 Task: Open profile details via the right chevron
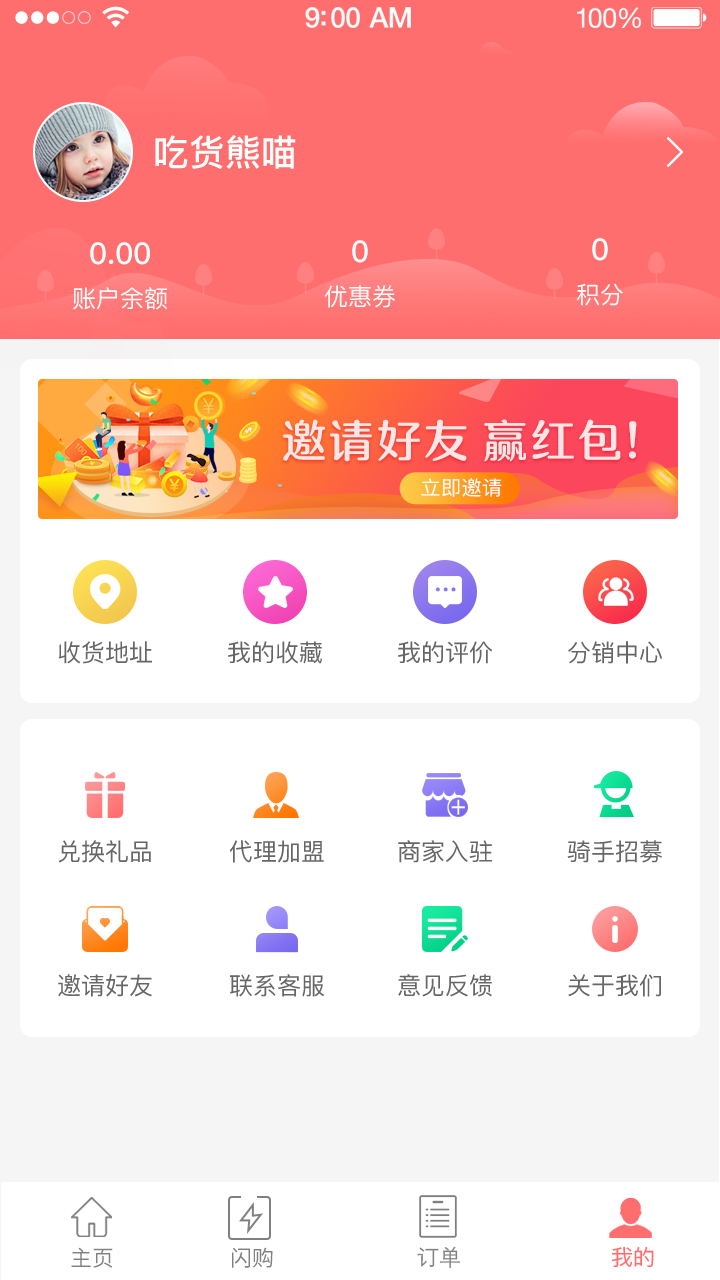pos(674,153)
